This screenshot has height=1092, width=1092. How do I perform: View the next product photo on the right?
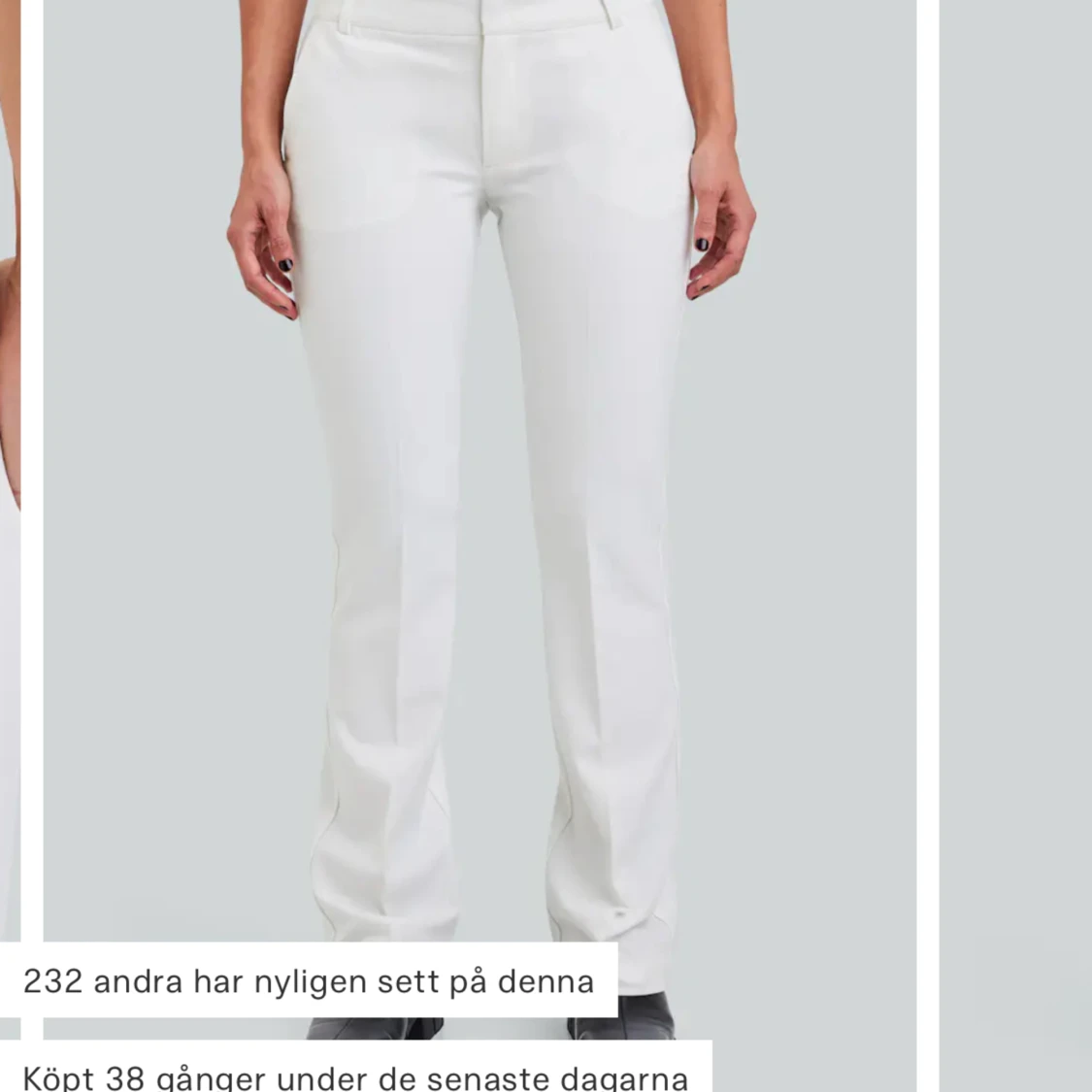1015,544
